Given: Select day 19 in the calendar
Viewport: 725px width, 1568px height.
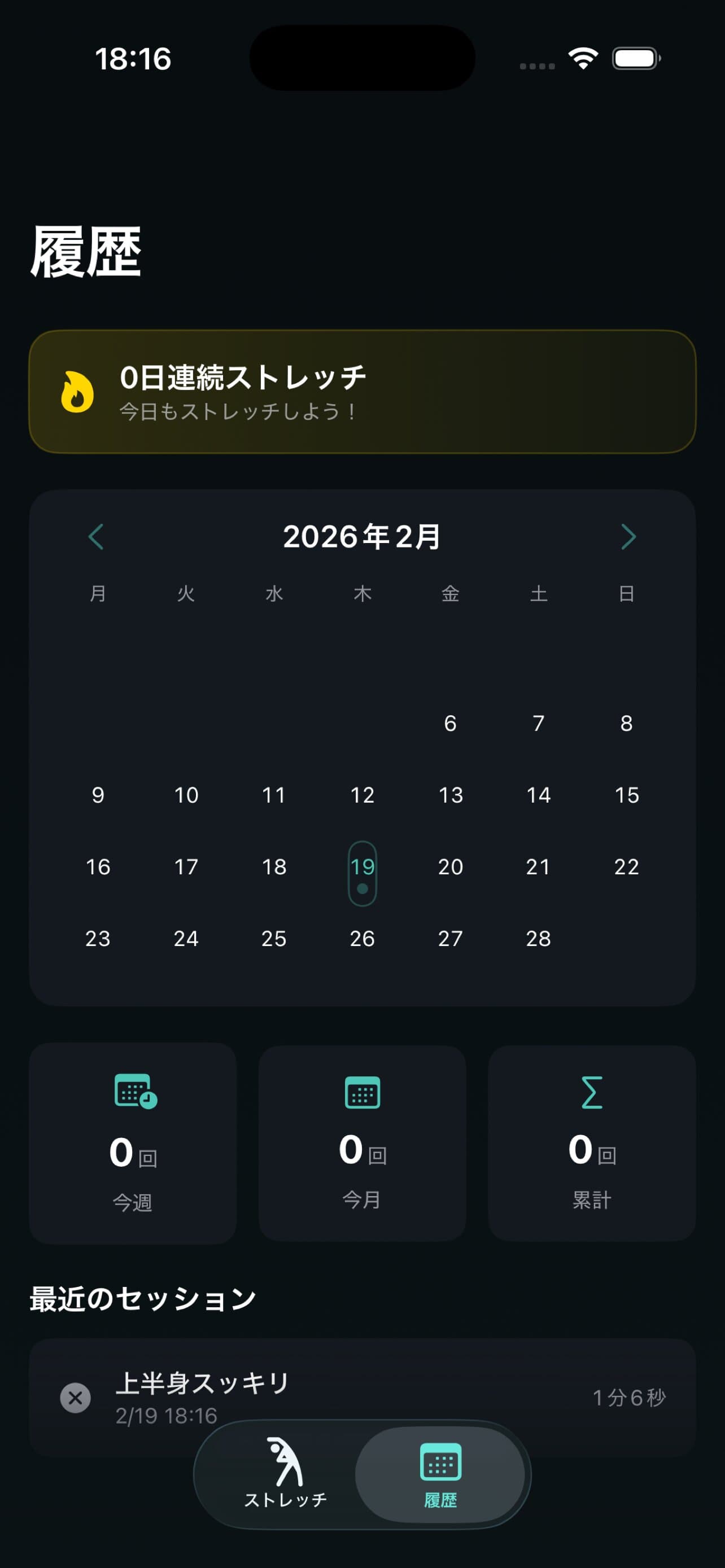Looking at the screenshot, I should point(362,871).
